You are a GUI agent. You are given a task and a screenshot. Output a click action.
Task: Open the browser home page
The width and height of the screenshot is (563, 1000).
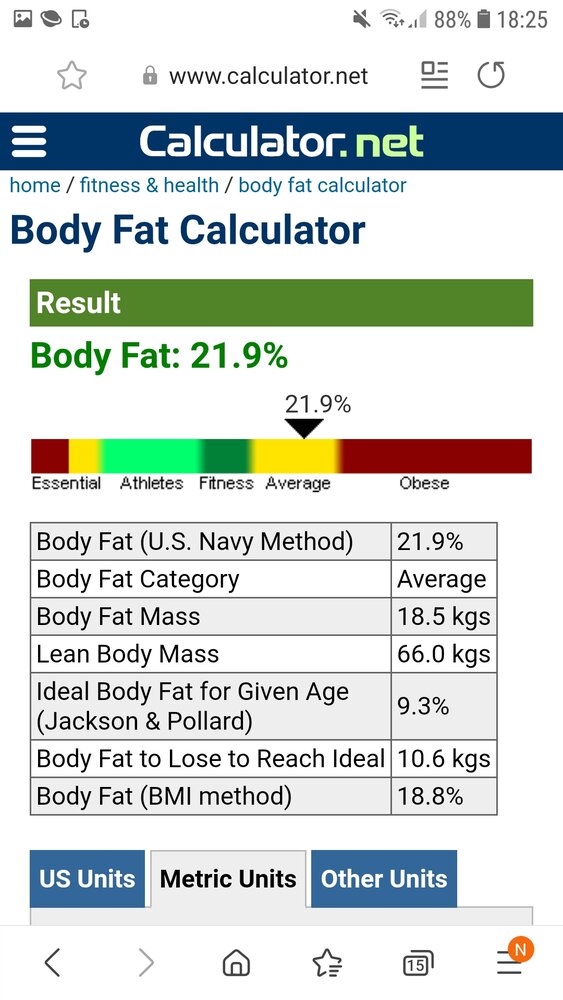(236, 962)
